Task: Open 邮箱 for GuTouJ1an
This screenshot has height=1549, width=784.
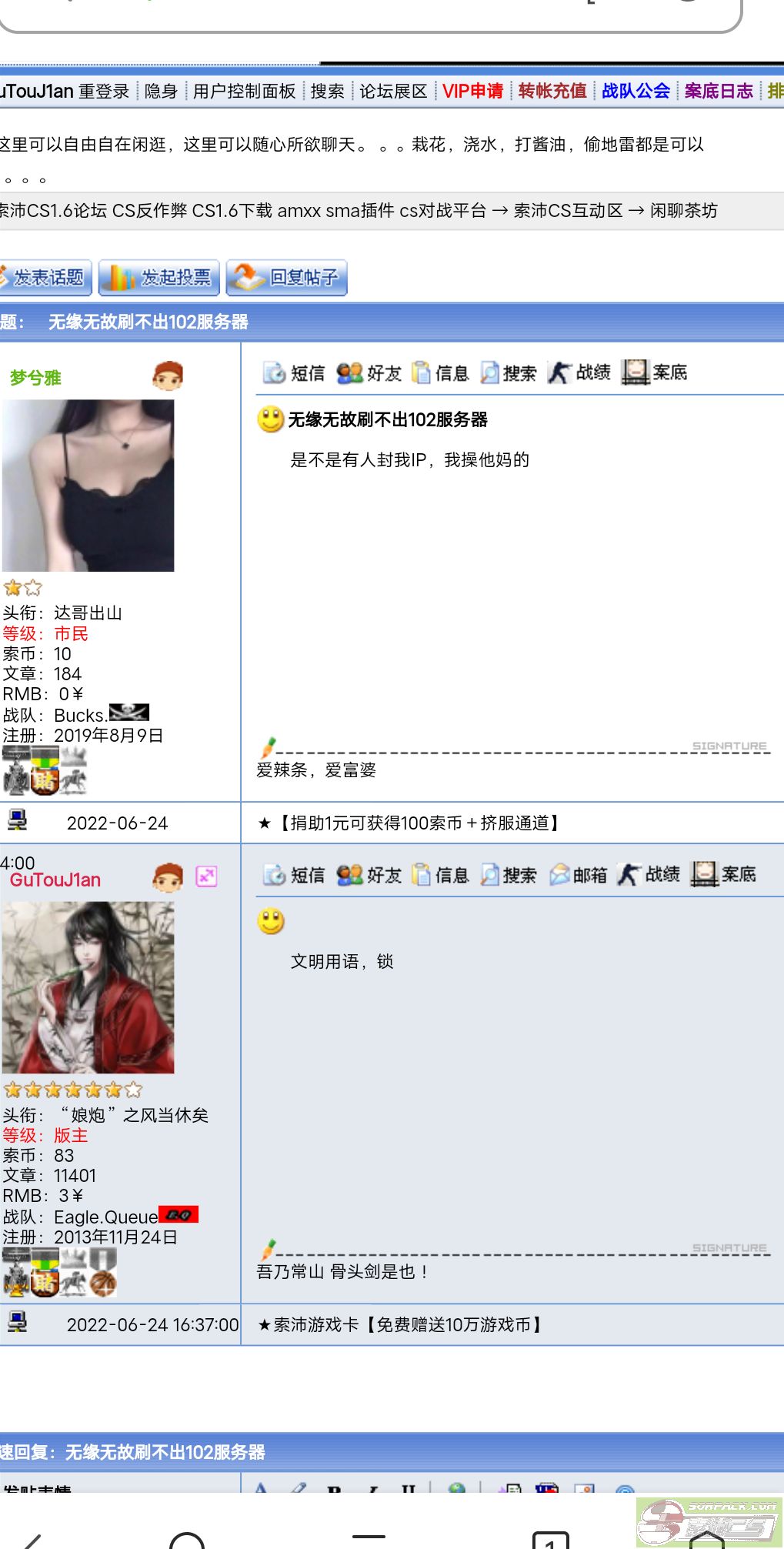Action: [x=579, y=875]
